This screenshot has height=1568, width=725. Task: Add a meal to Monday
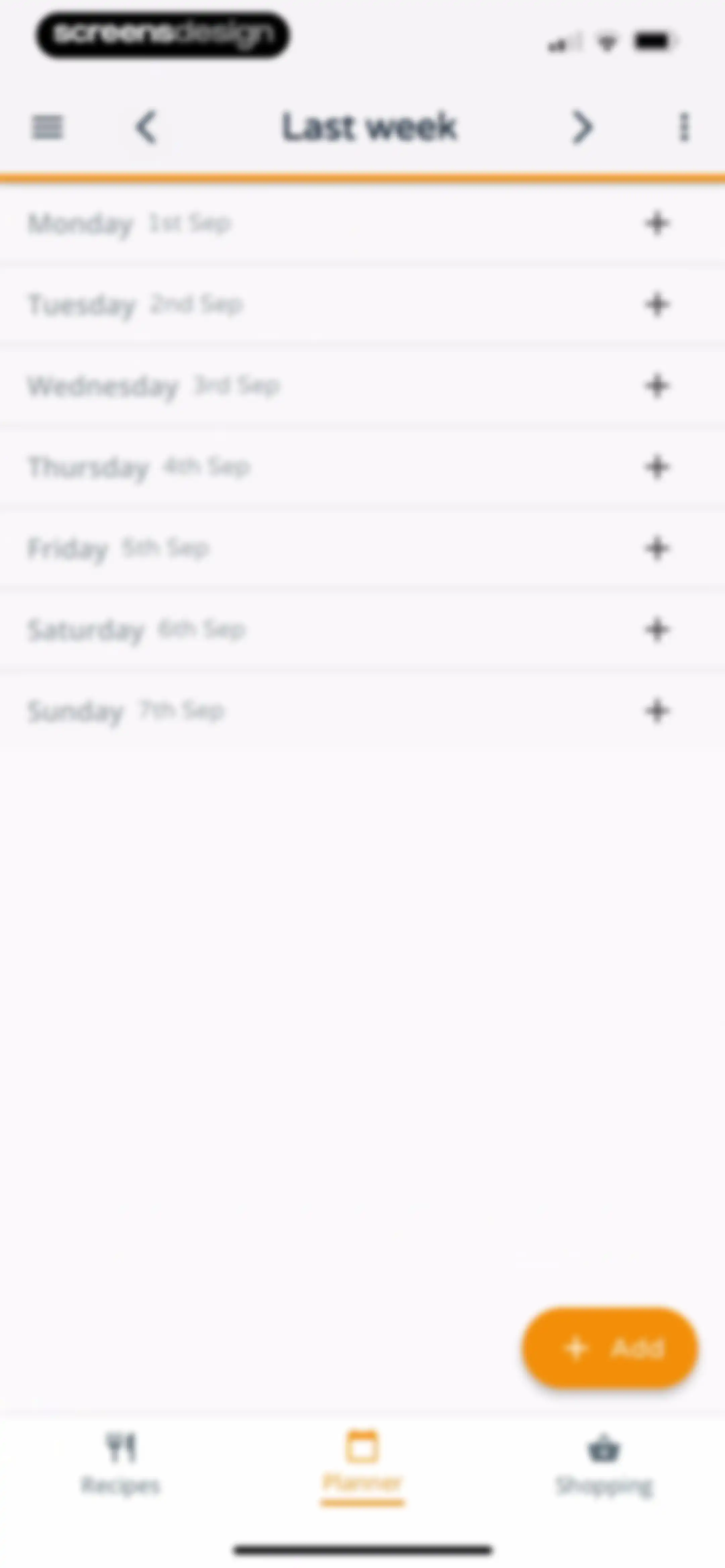coord(657,223)
